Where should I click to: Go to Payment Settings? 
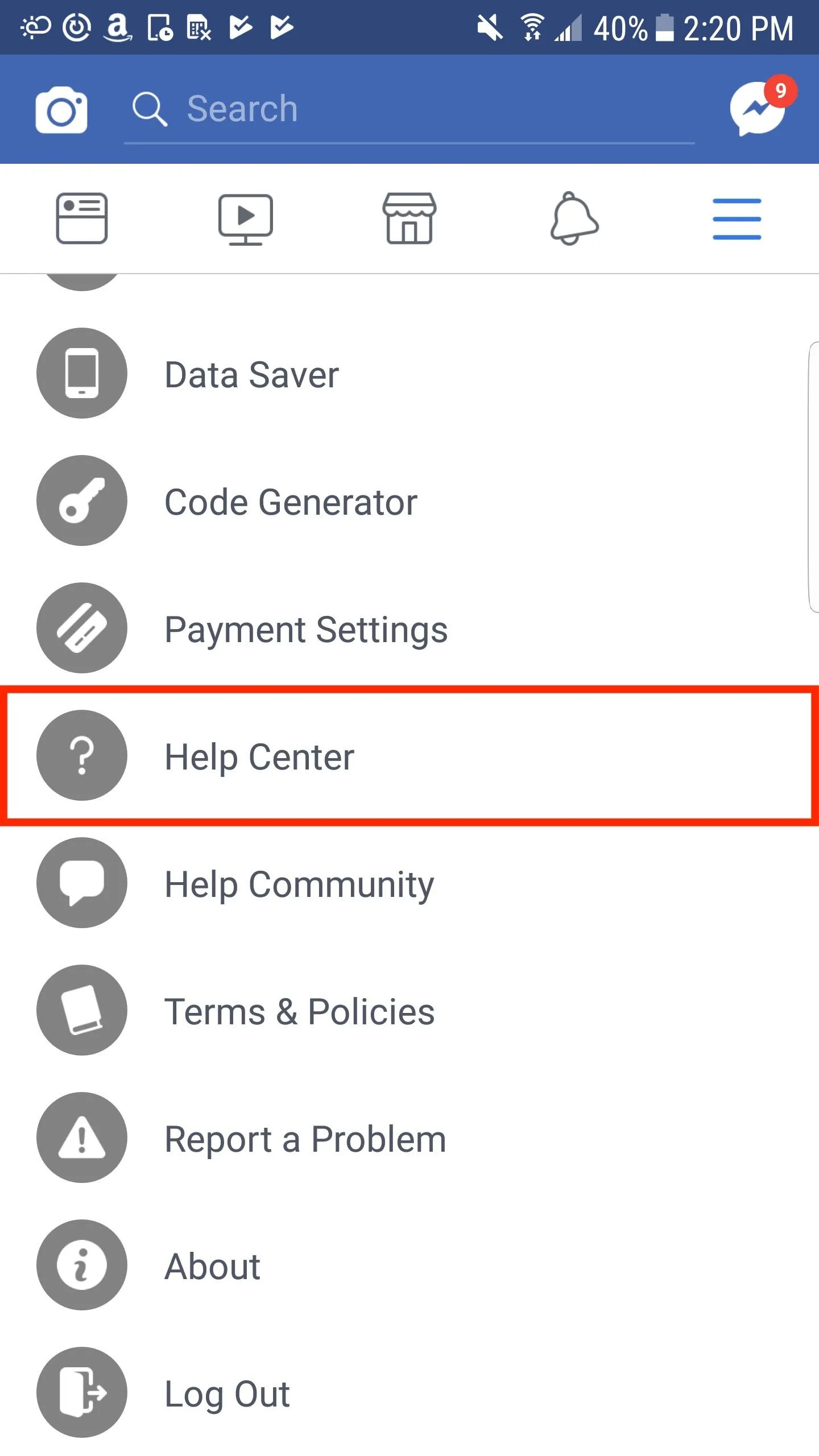pos(409,628)
